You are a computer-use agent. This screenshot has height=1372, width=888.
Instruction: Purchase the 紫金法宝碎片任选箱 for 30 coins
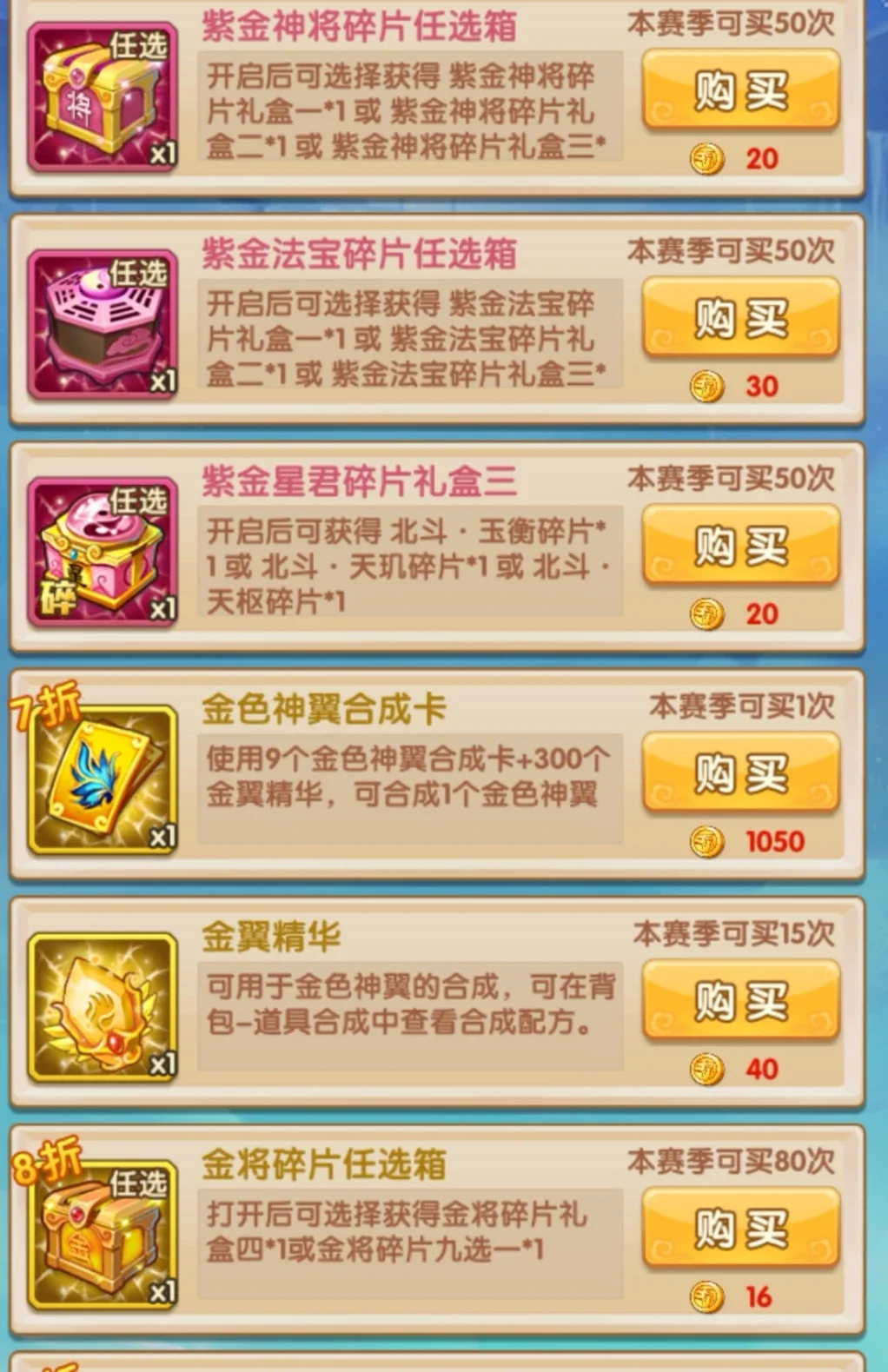tap(740, 319)
